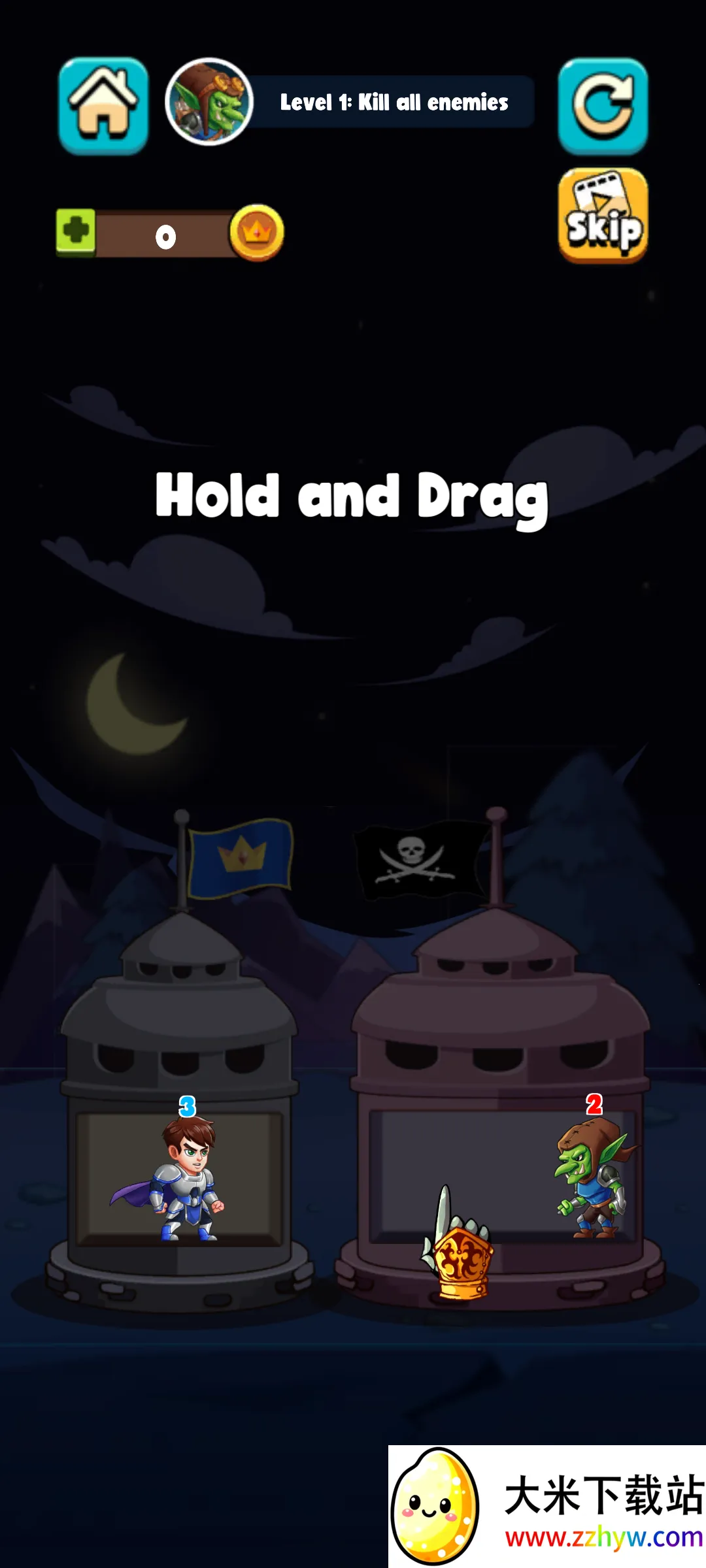Skip this level with the Skip button
This screenshot has width=706, height=1568.
[603, 216]
